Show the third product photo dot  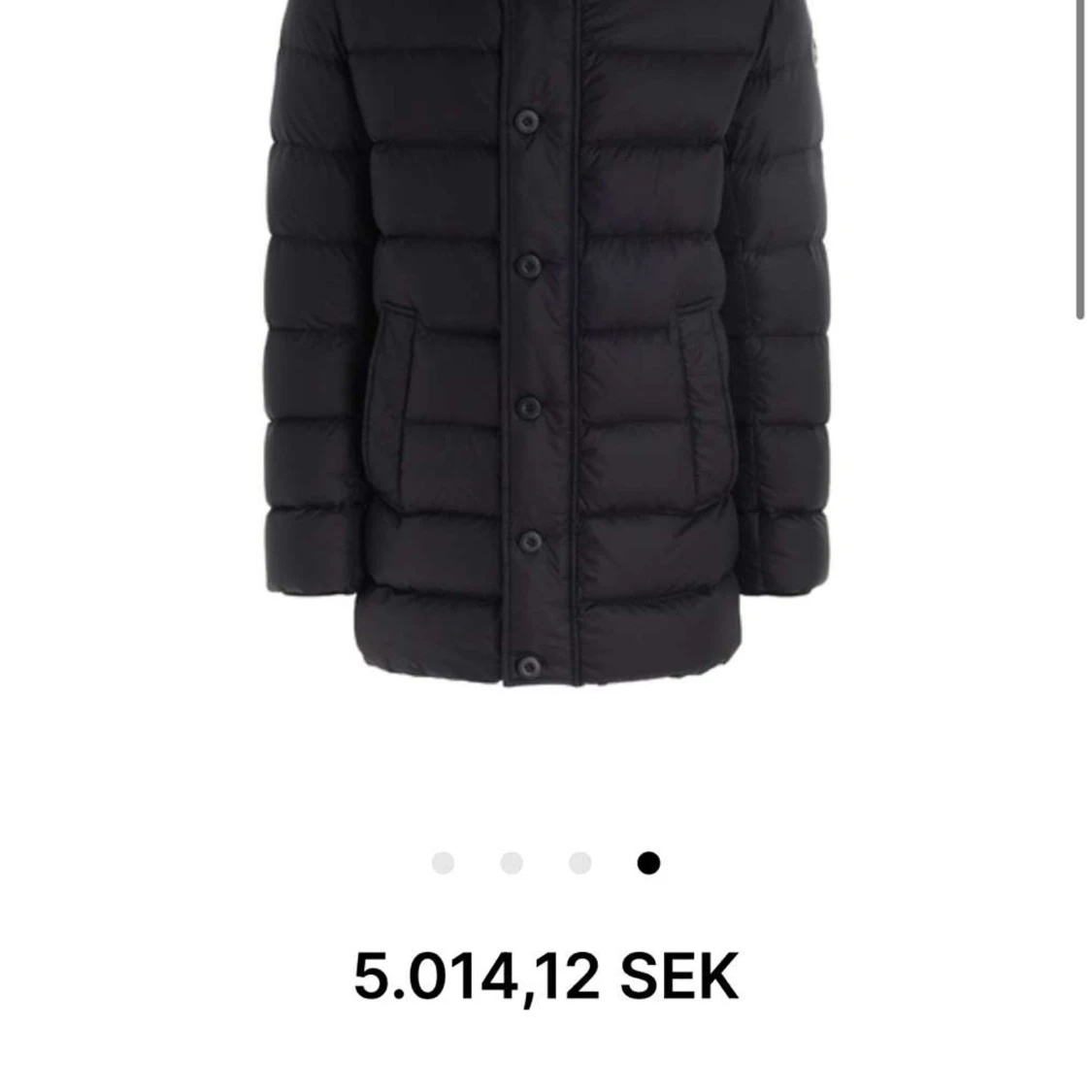(580, 863)
